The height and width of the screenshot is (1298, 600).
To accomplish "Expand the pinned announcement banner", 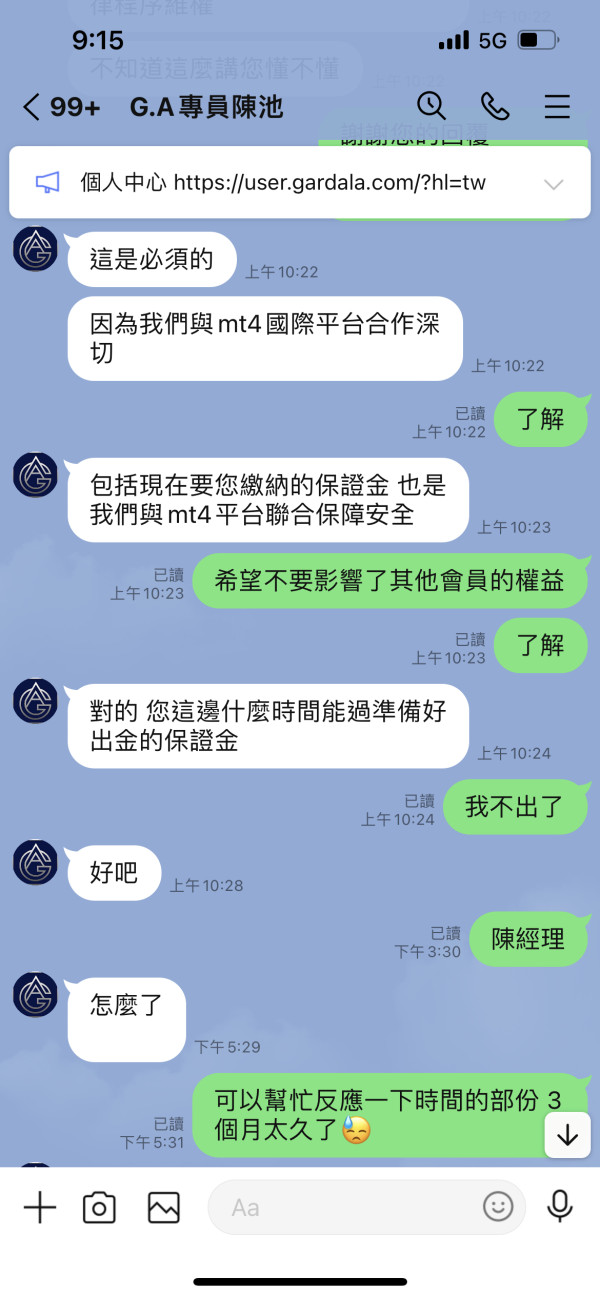I will [553, 184].
